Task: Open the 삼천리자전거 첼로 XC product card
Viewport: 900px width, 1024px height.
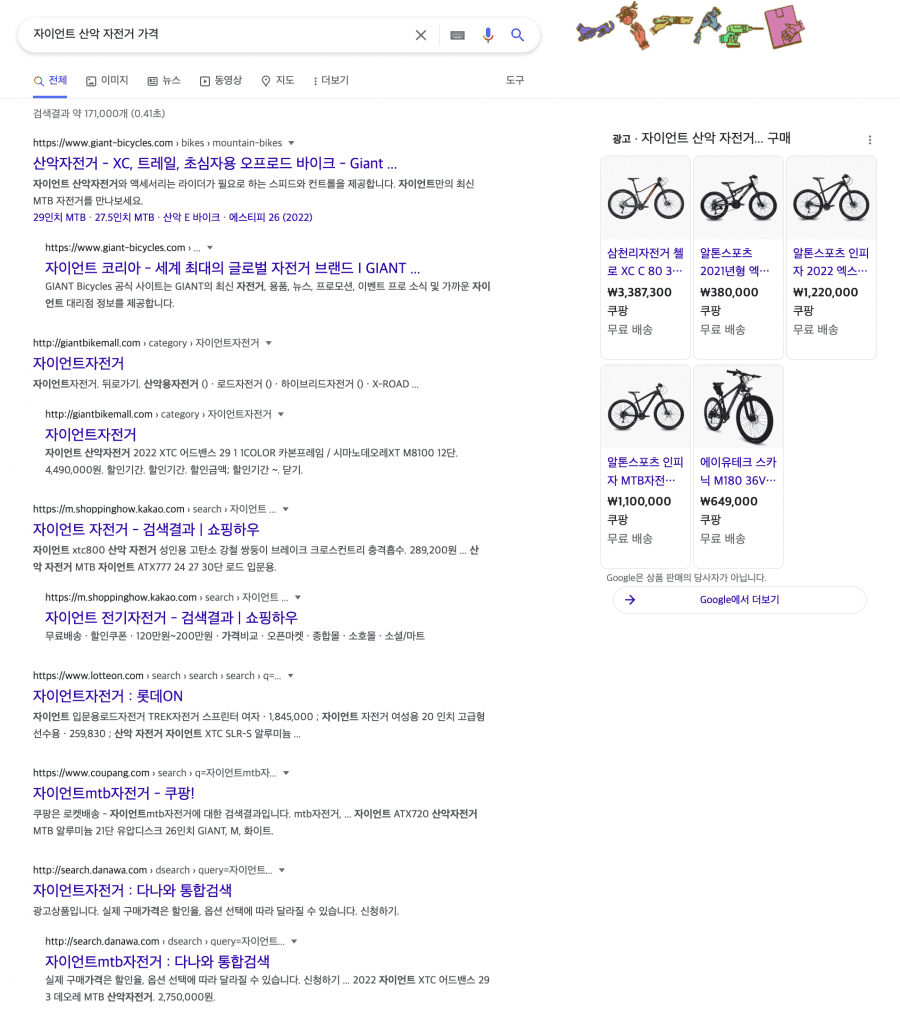Action: 645,261
